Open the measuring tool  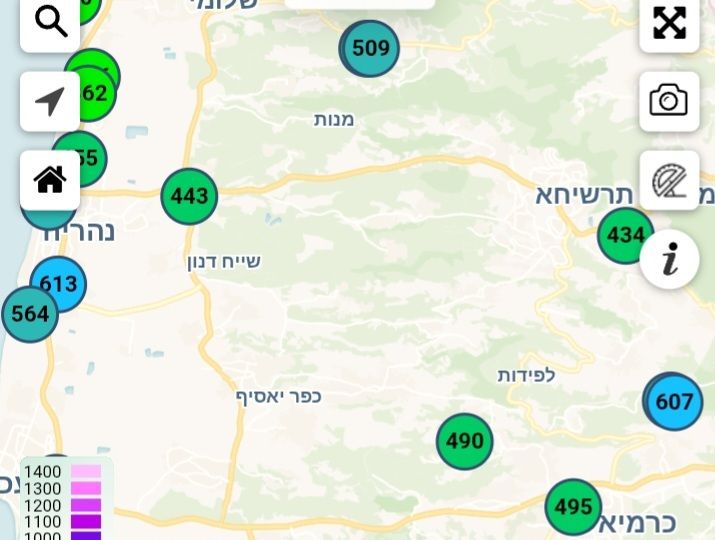pos(669,181)
